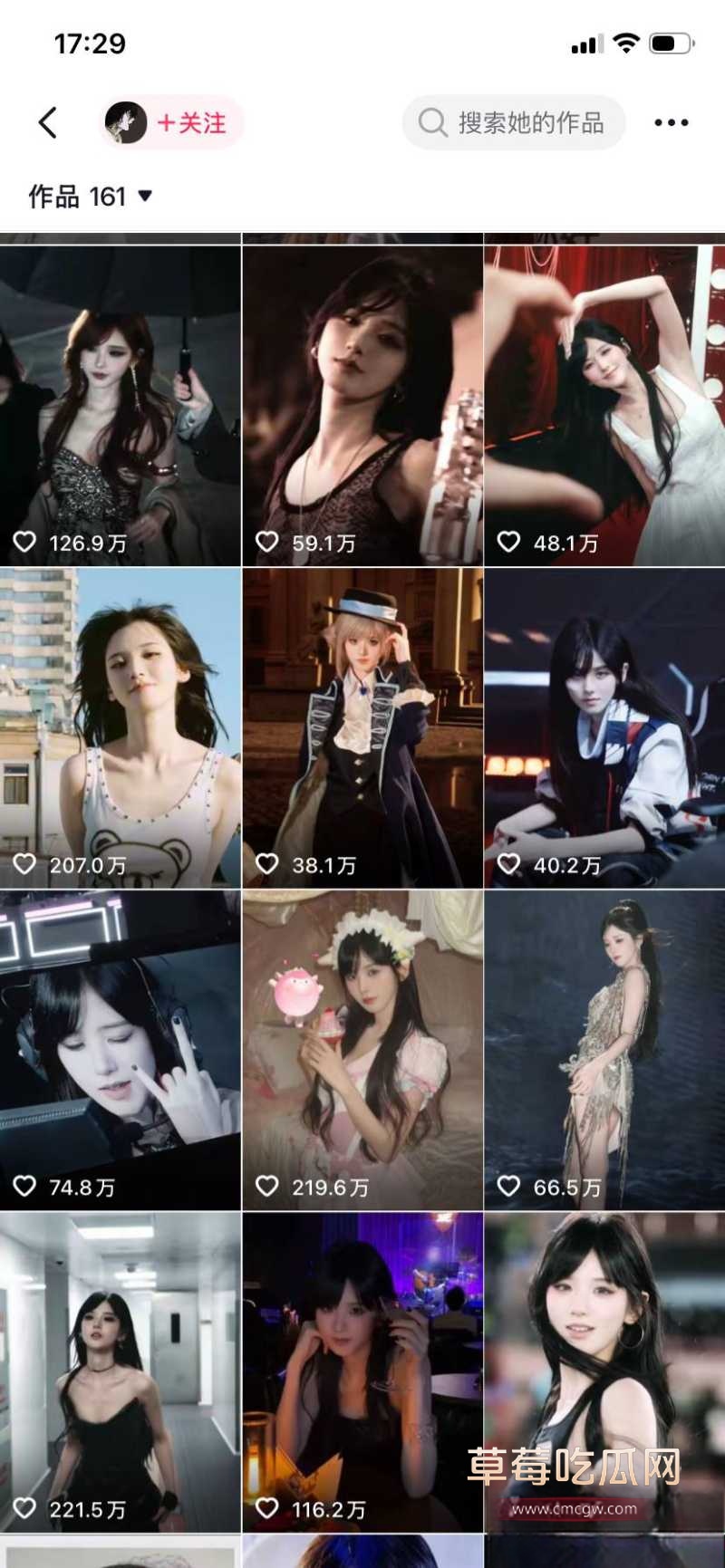Open the video with 207.0万 likes
The image size is (725, 1568).
coord(121,728)
